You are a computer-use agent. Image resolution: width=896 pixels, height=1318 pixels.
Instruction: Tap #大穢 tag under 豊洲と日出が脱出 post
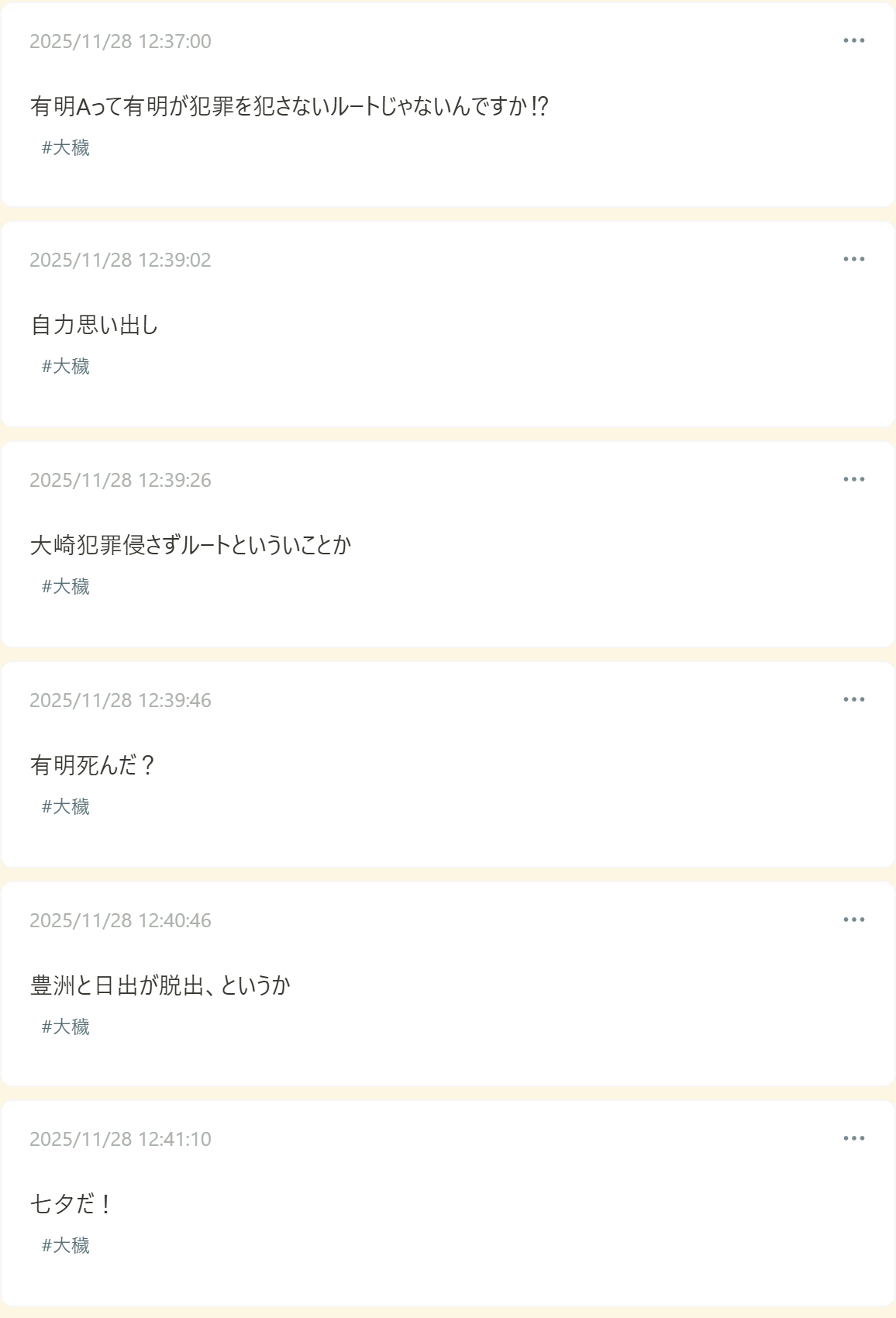pos(66,1026)
